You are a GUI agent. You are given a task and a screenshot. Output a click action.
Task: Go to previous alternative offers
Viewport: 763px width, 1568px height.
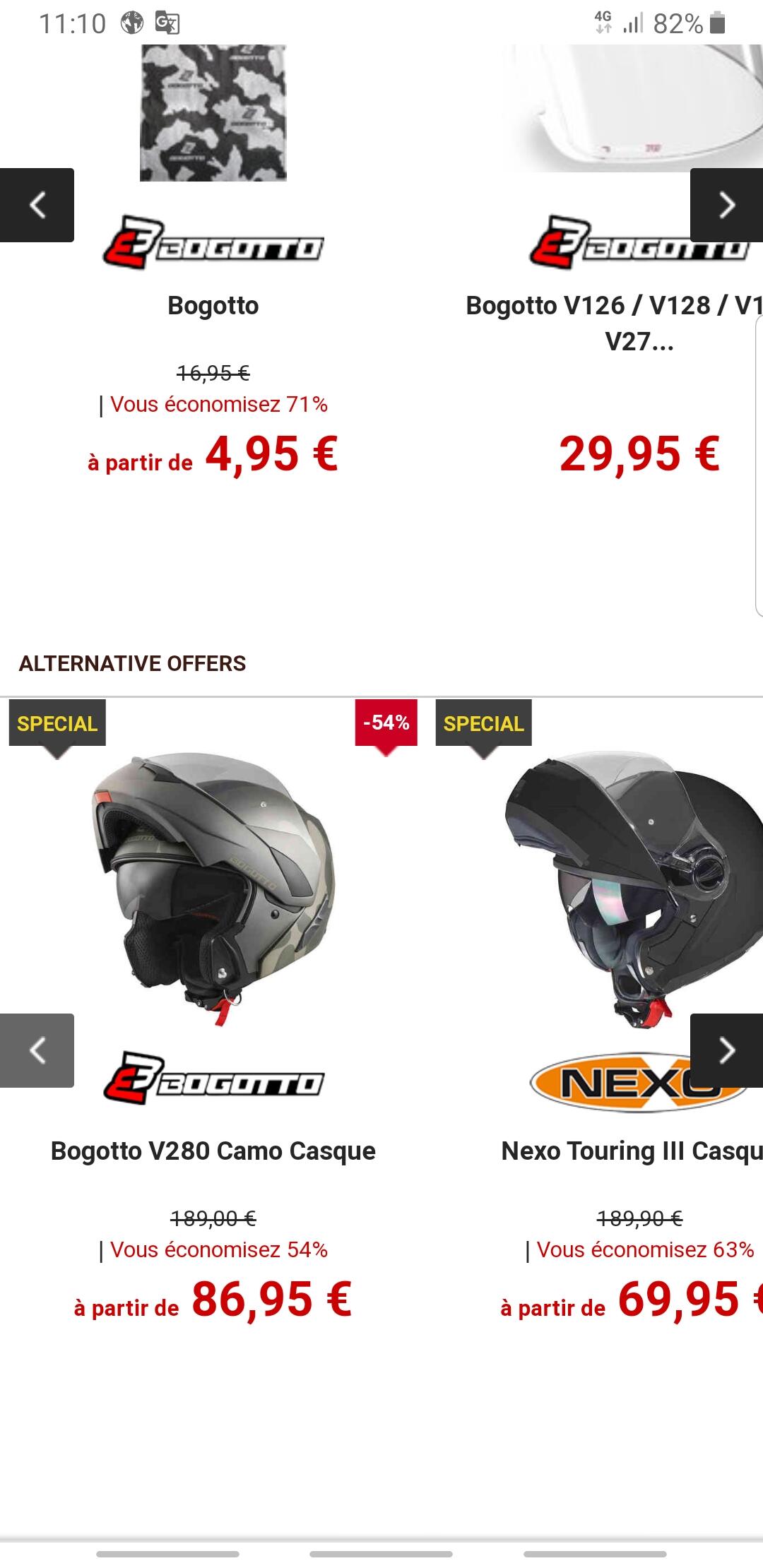pyautogui.click(x=37, y=1050)
